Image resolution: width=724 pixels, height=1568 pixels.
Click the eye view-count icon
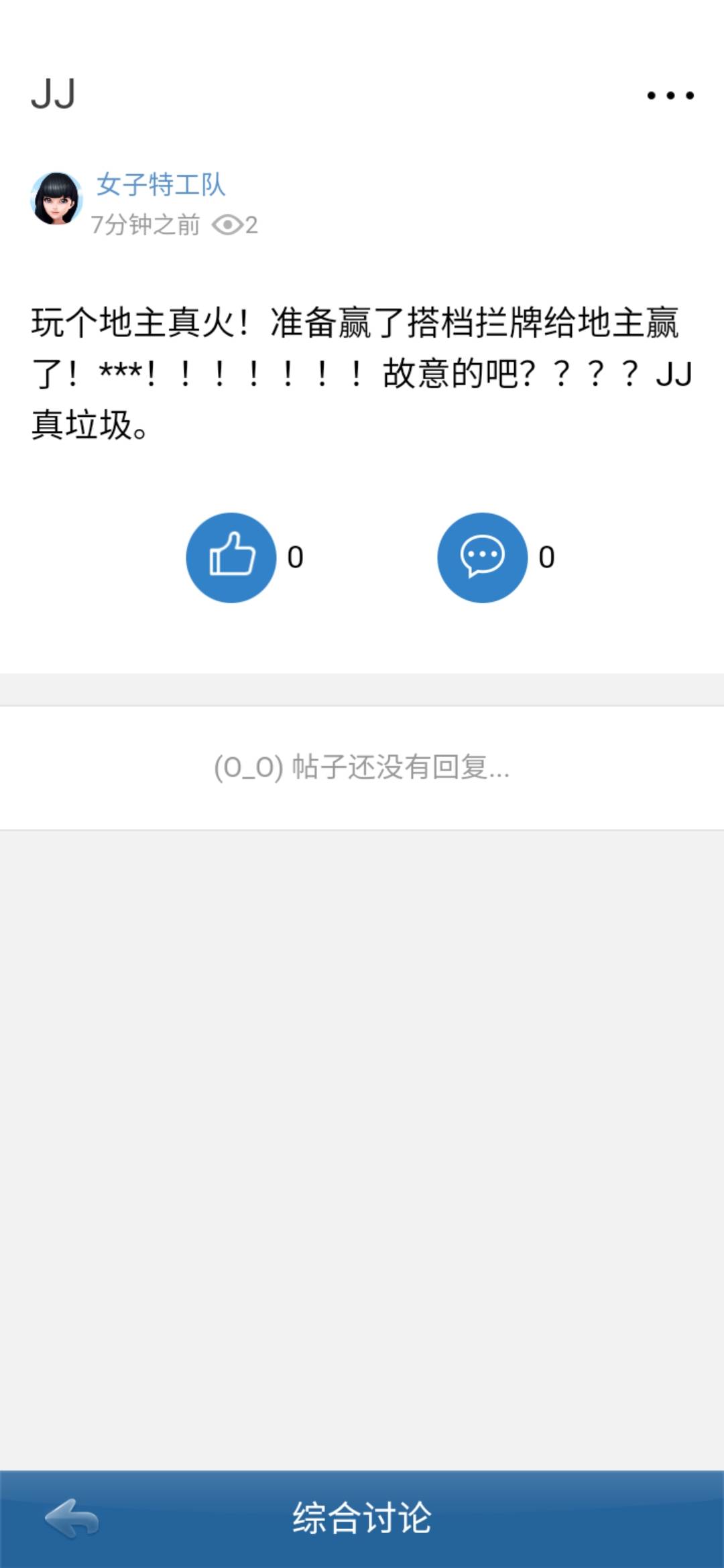(x=228, y=225)
